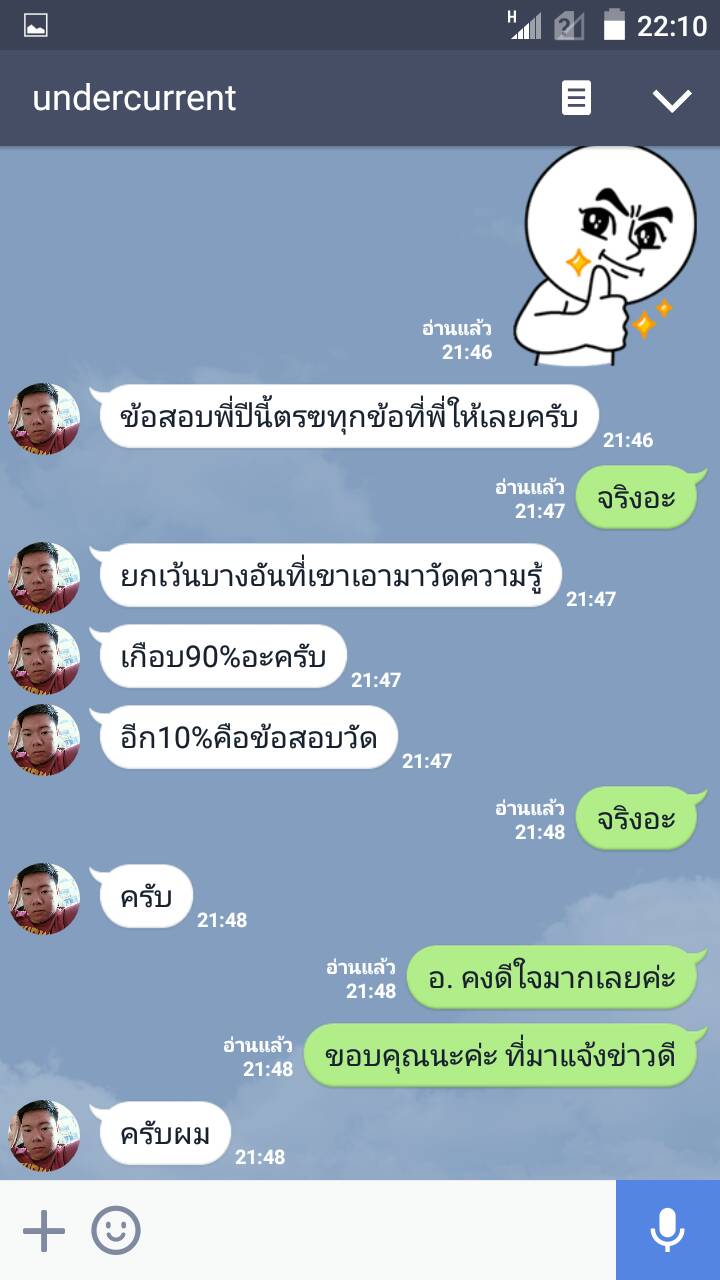Screen dimensions: 720x1280
Task: Open the notes icon in the header
Action: click(576, 98)
